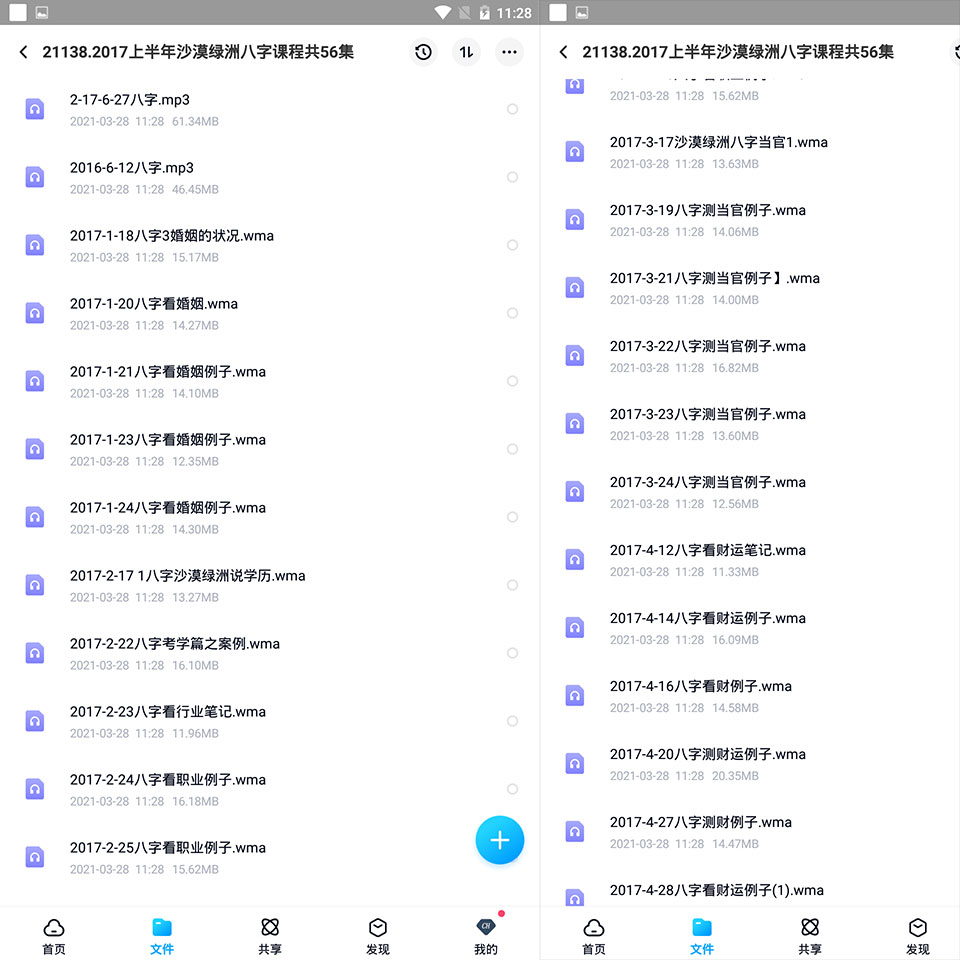Screen dimensions: 960x960
Task: Open file 2-17-6-27八字.mp3
Action: coord(269,110)
